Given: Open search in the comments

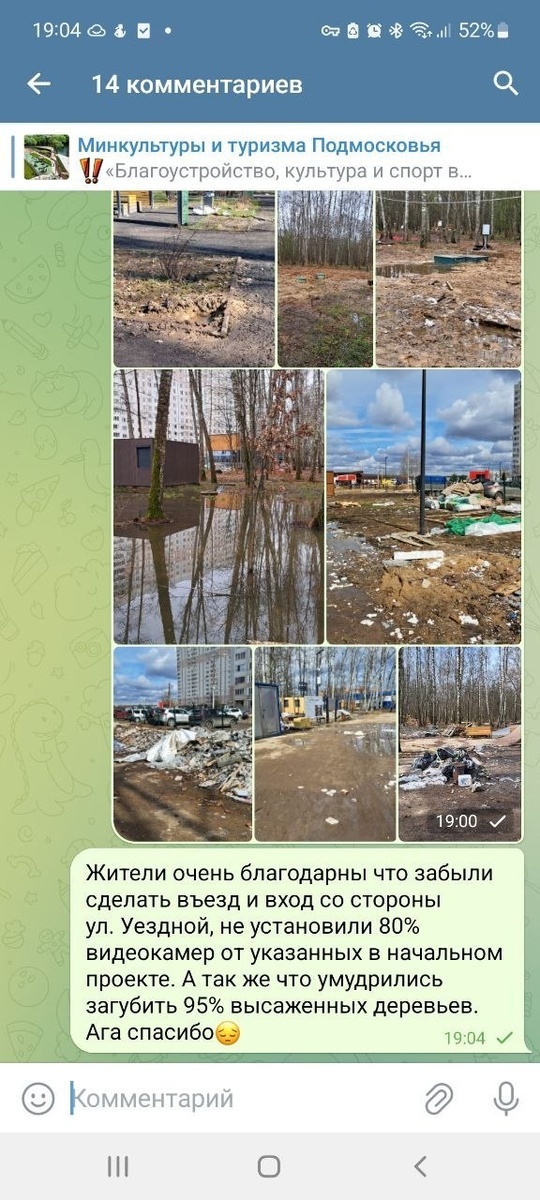Looking at the screenshot, I should [506, 84].
